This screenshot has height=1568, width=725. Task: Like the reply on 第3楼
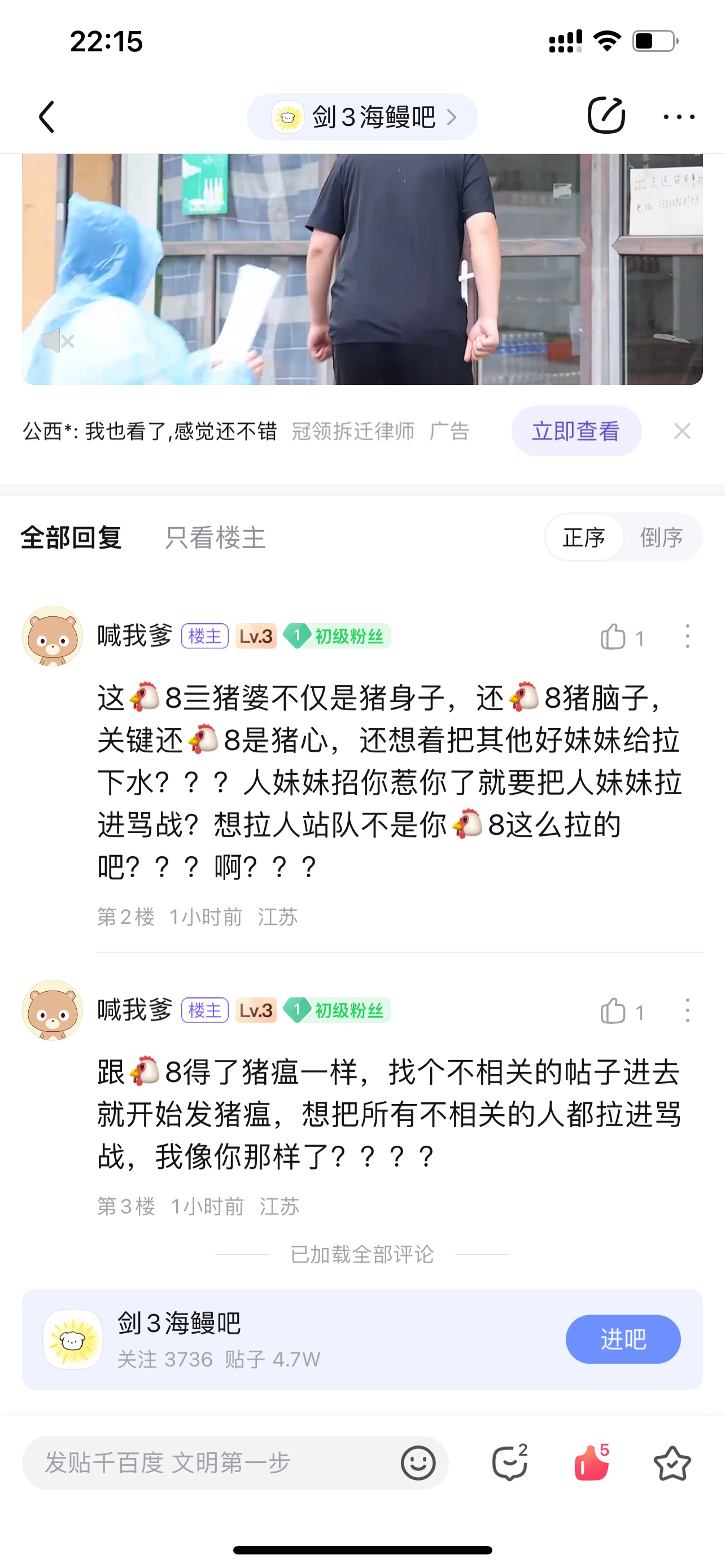[x=614, y=1011]
